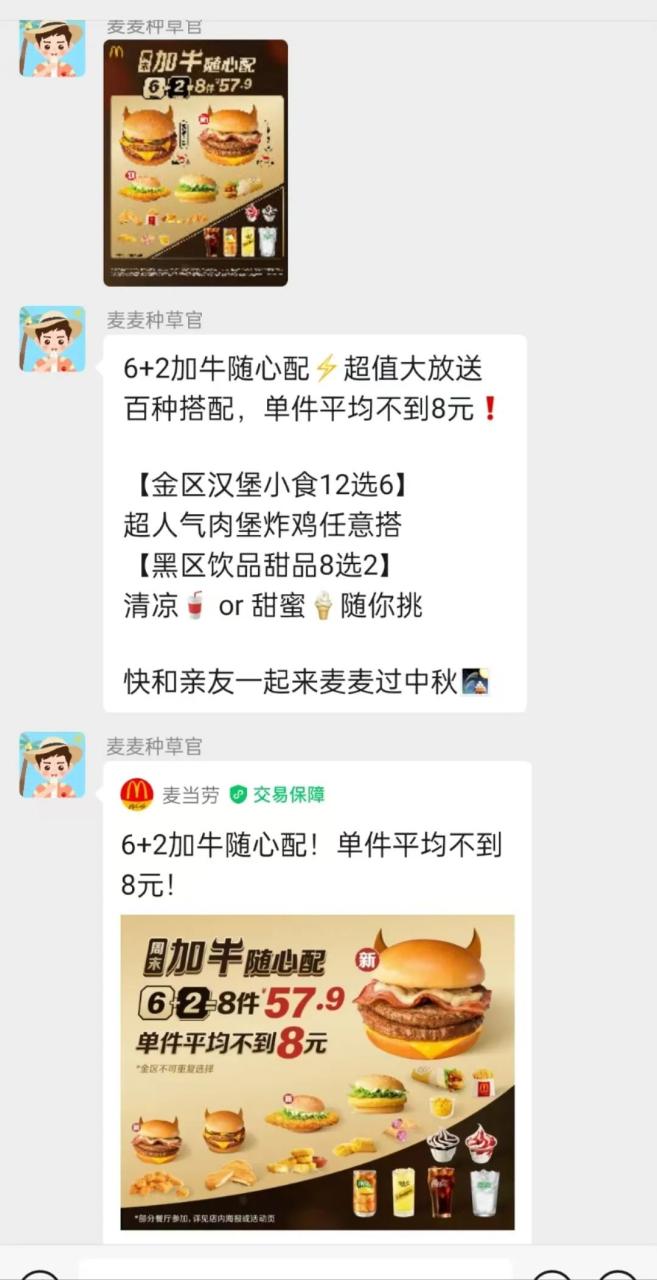This screenshot has height=1280, width=657.
Task: Tap 麦麦种草官's avatar beside the poster image
Action: point(52,46)
